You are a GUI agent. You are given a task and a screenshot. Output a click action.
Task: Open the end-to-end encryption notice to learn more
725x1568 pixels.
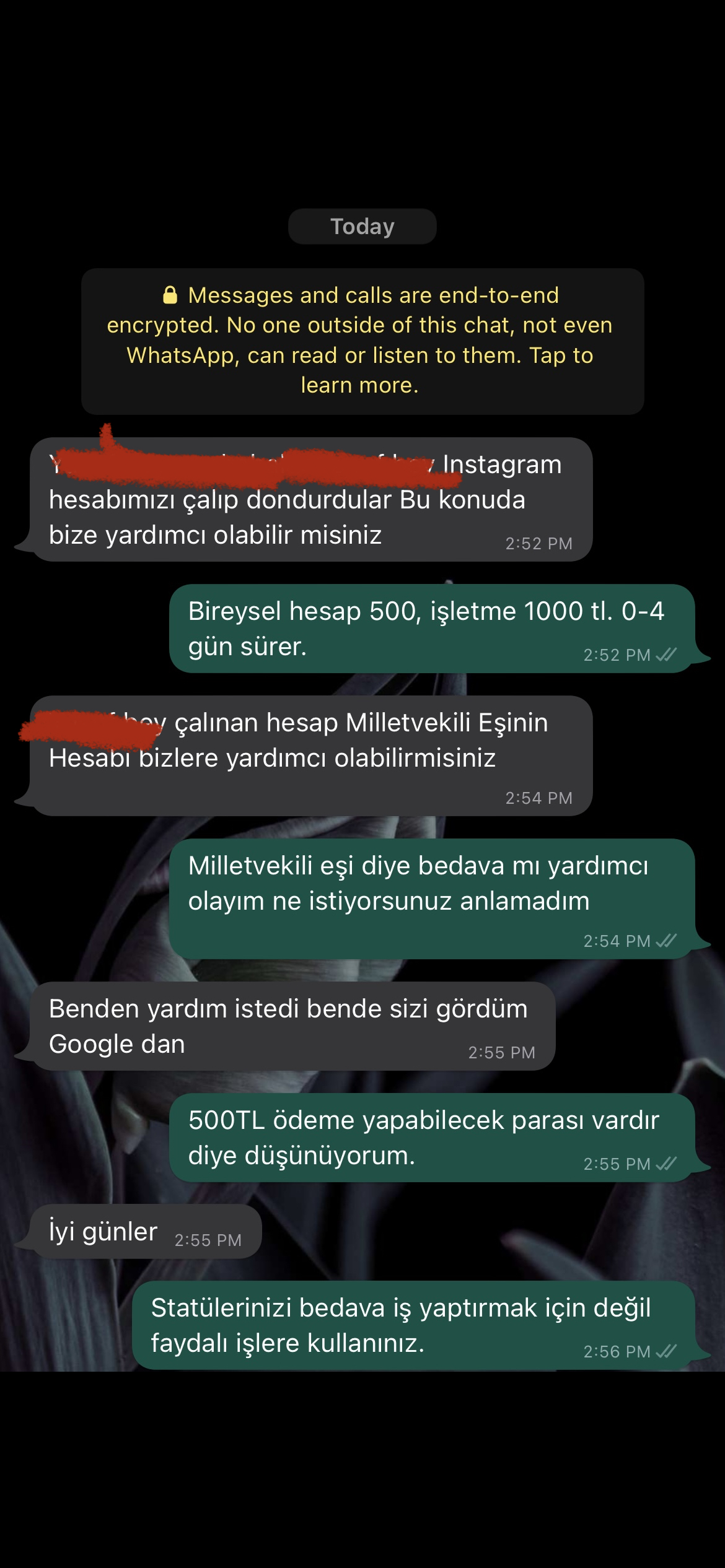click(362, 341)
